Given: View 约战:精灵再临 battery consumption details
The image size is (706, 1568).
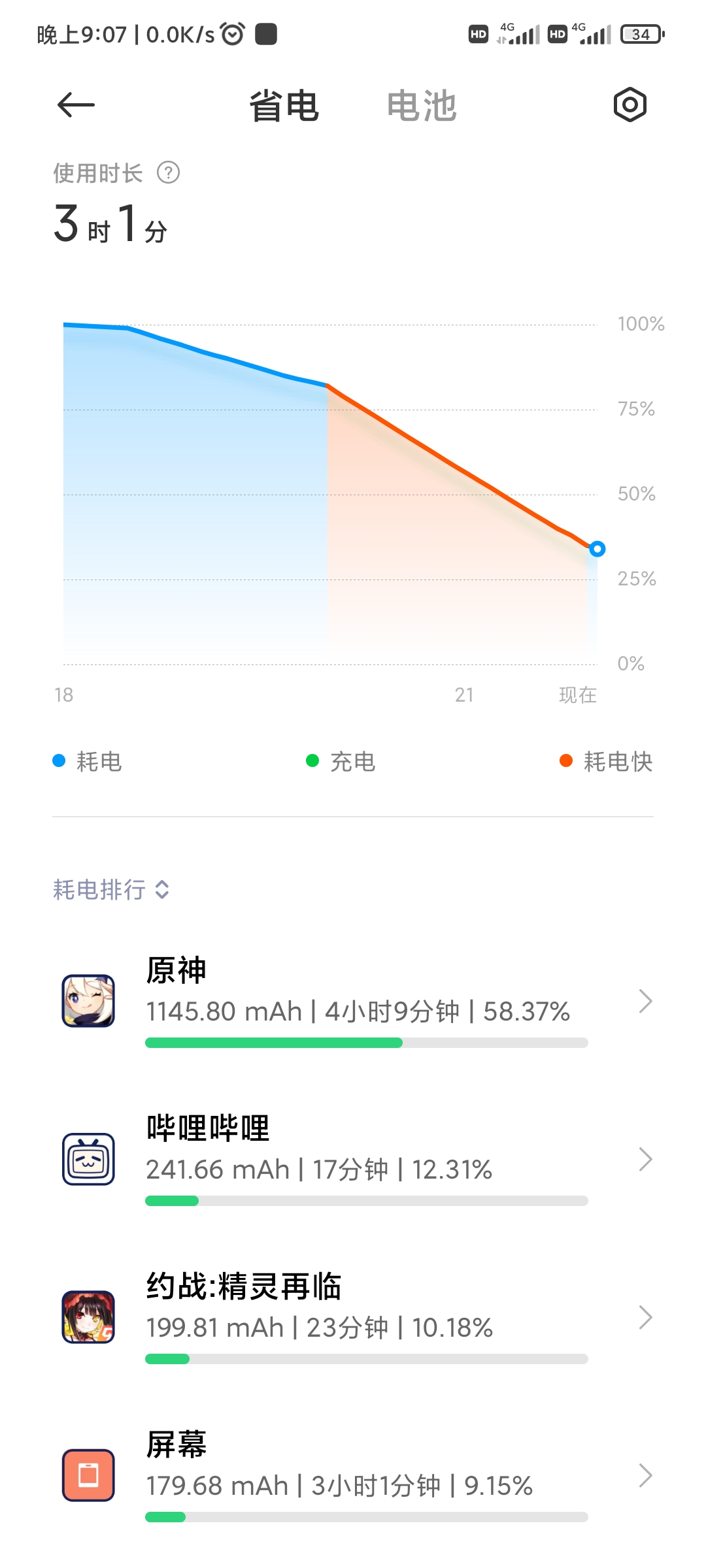Looking at the screenshot, I should coord(353,1317).
